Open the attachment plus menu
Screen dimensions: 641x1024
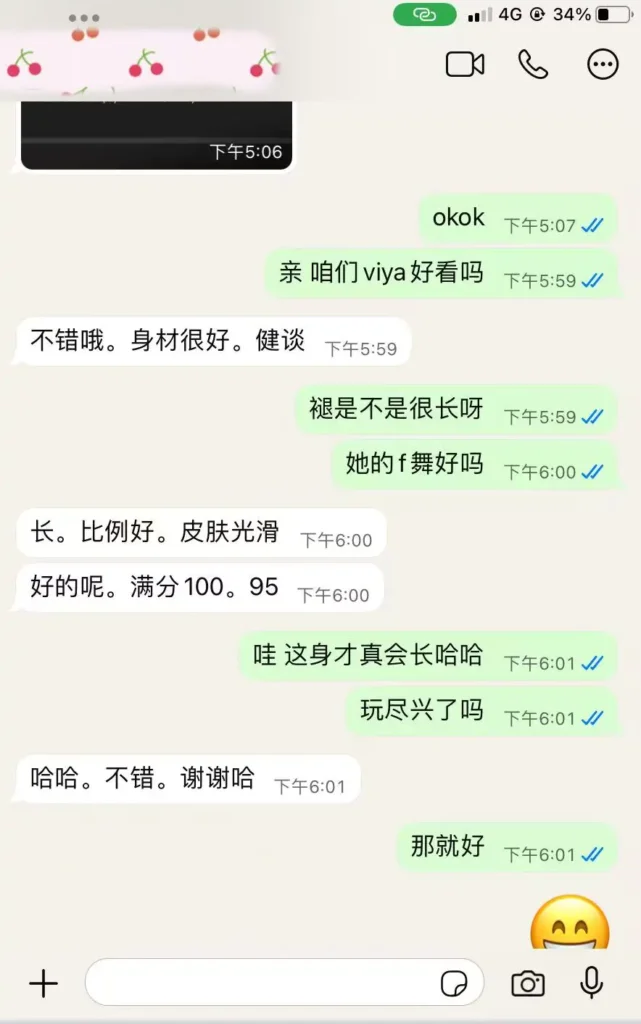[43, 984]
